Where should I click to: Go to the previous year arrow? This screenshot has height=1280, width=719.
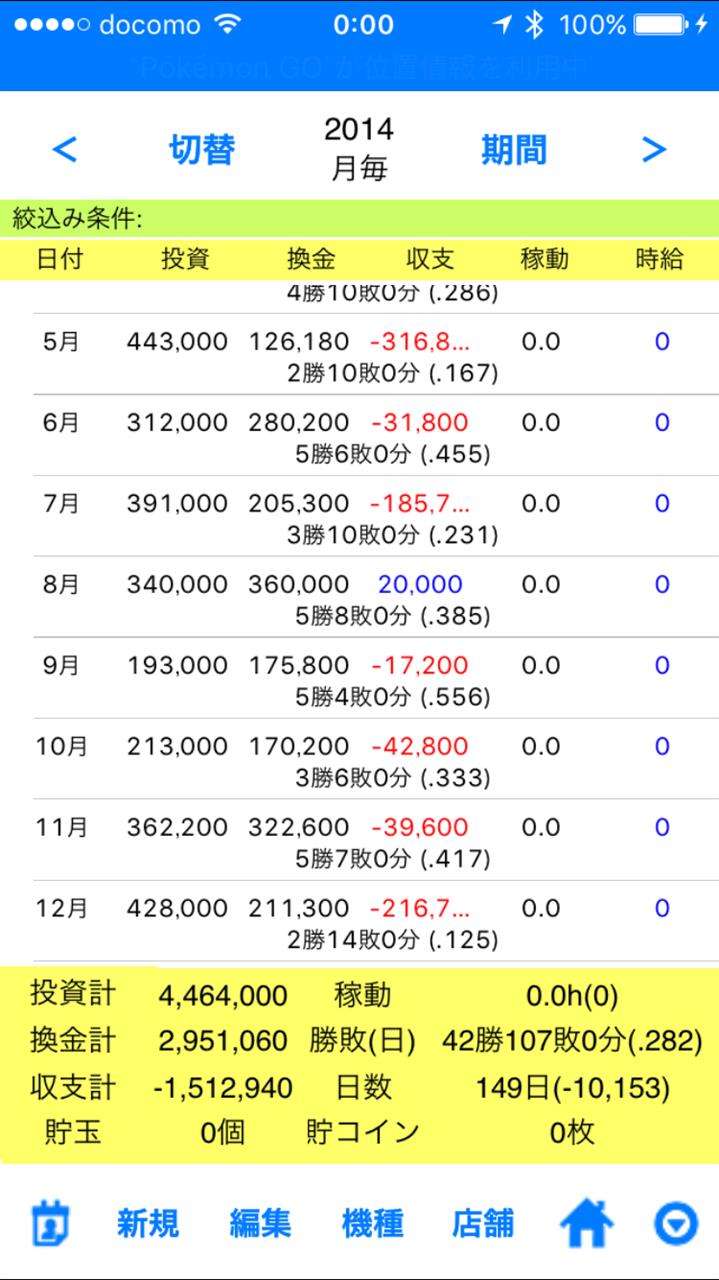tap(64, 150)
